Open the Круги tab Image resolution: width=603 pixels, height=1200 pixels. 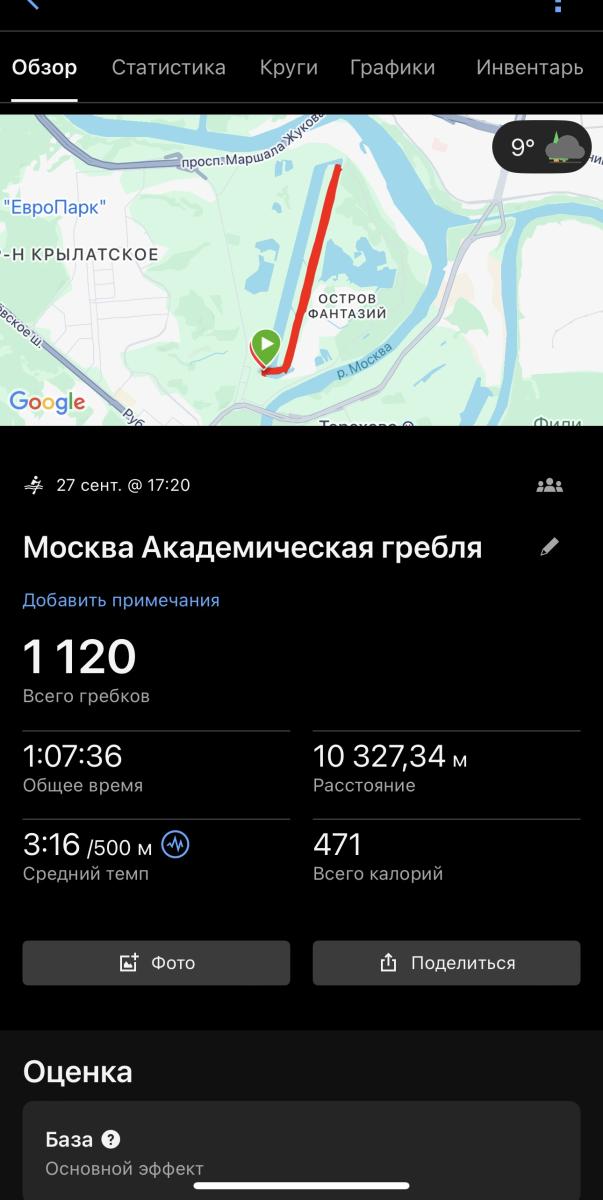click(288, 68)
